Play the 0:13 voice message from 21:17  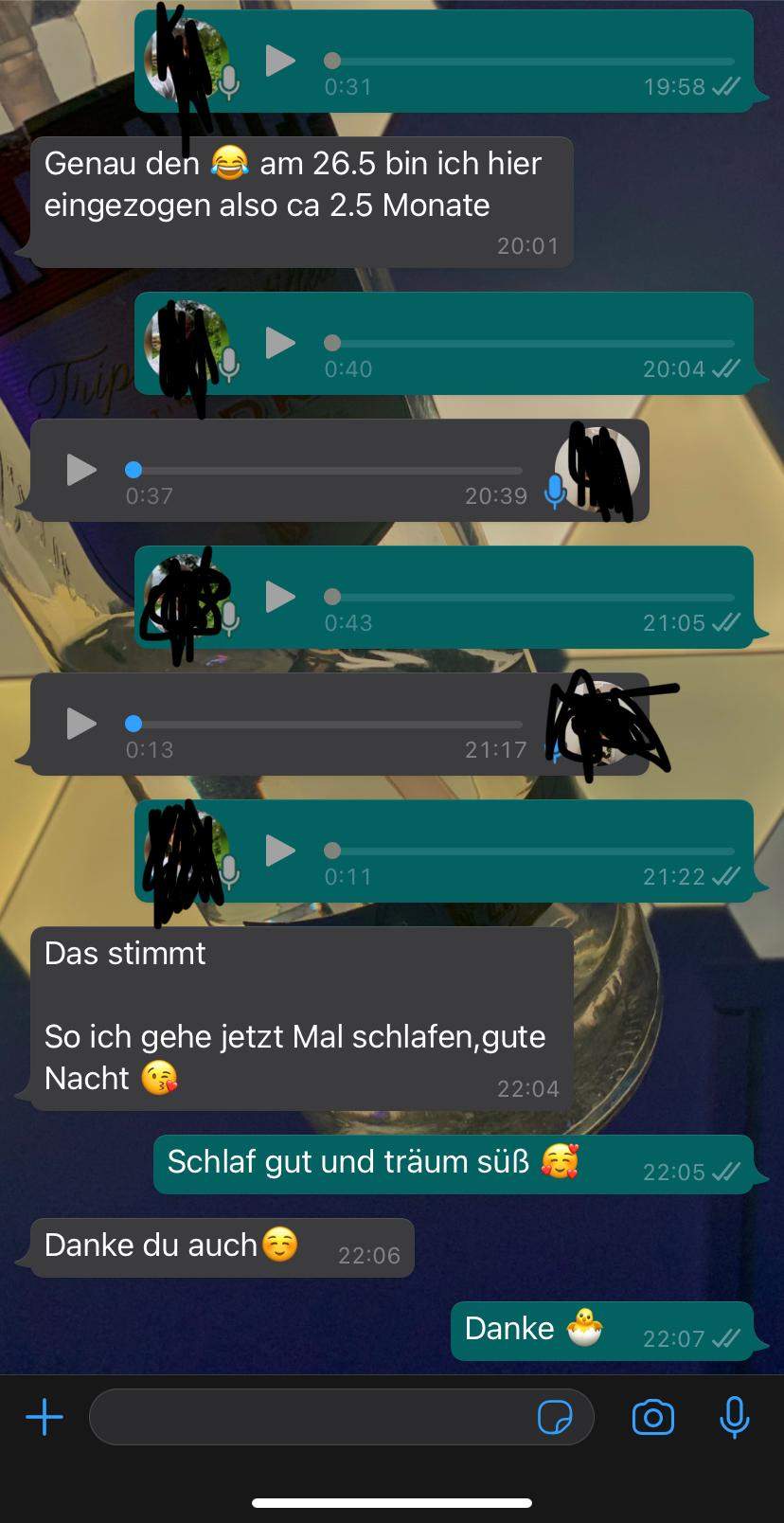81,724
